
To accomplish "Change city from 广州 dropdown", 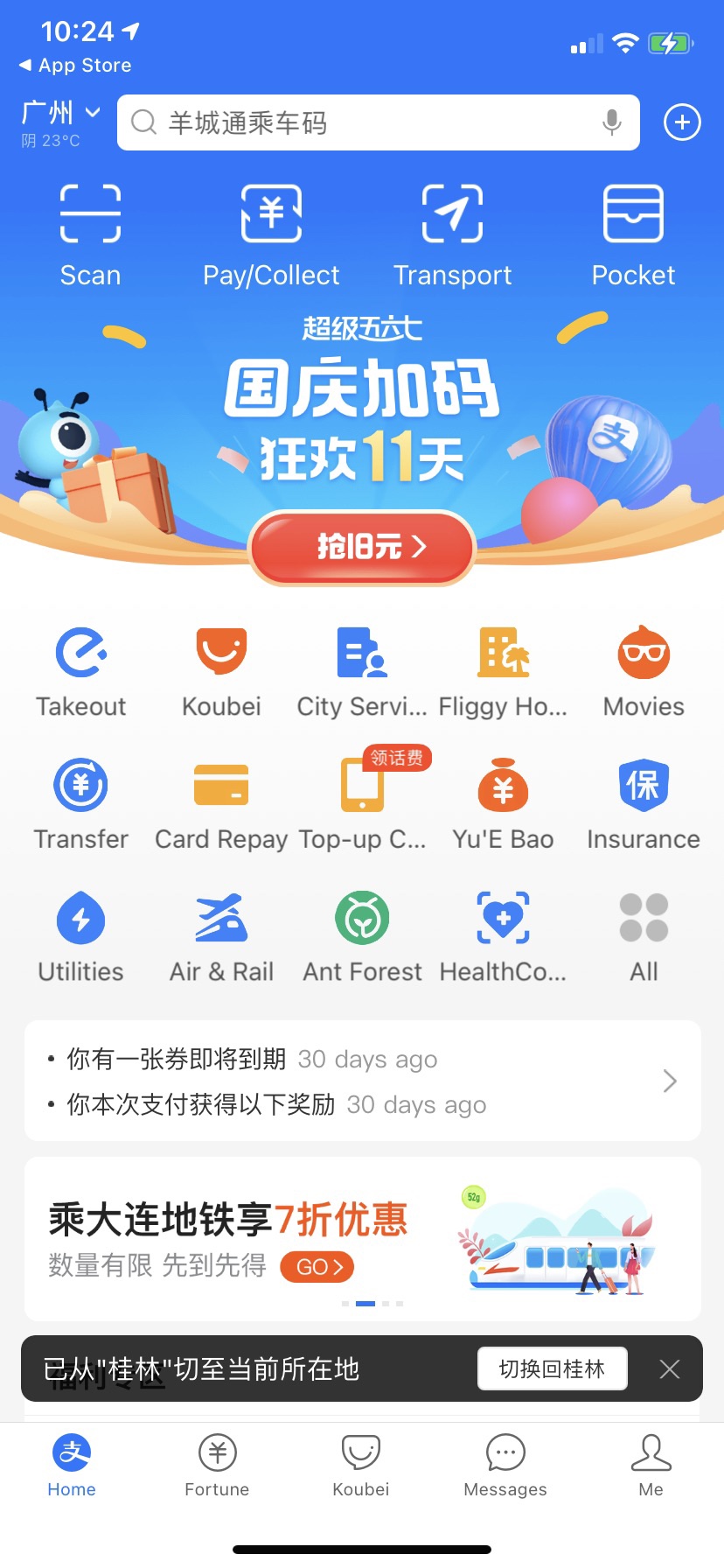I will (60, 115).
